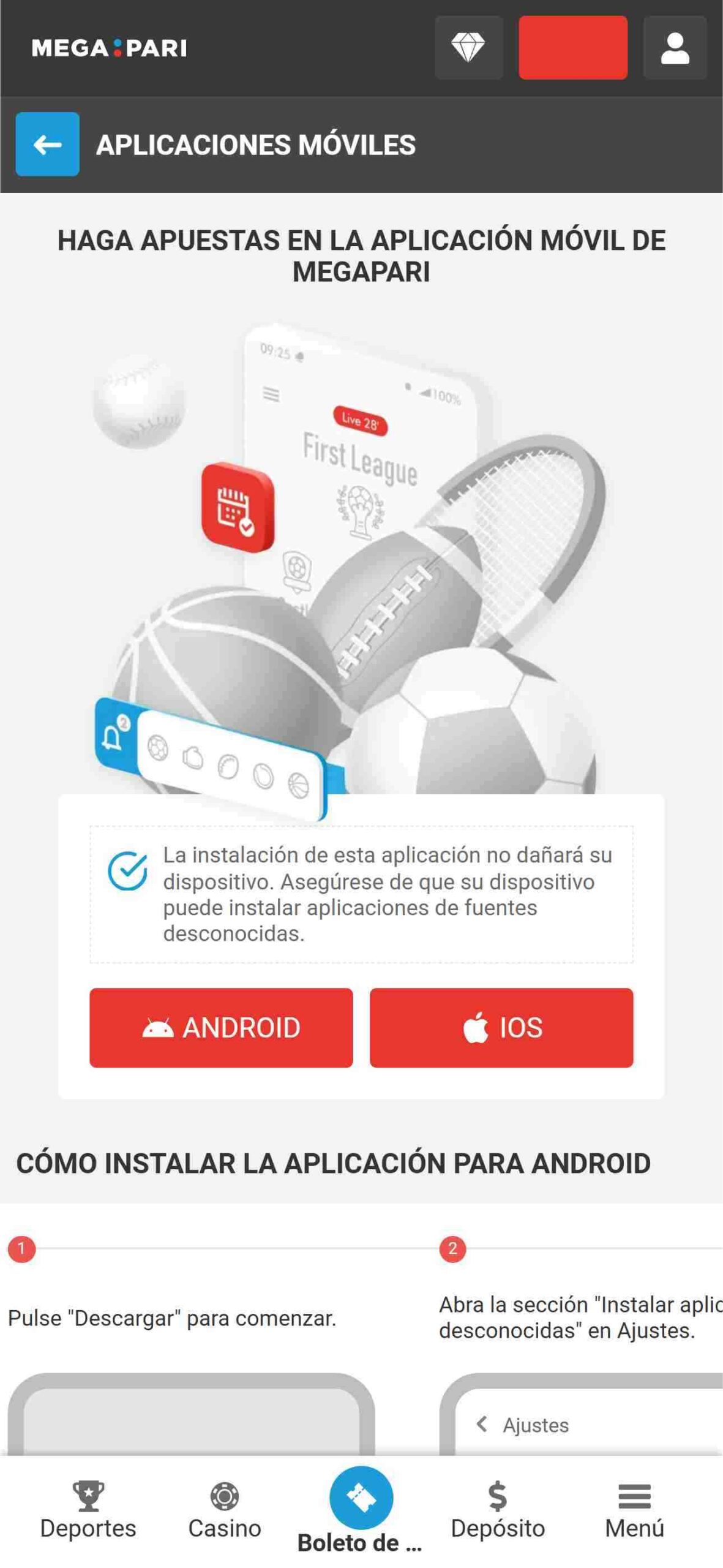Download the Android app
This screenshot has height=1568, width=723.
tap(221, 1027)
